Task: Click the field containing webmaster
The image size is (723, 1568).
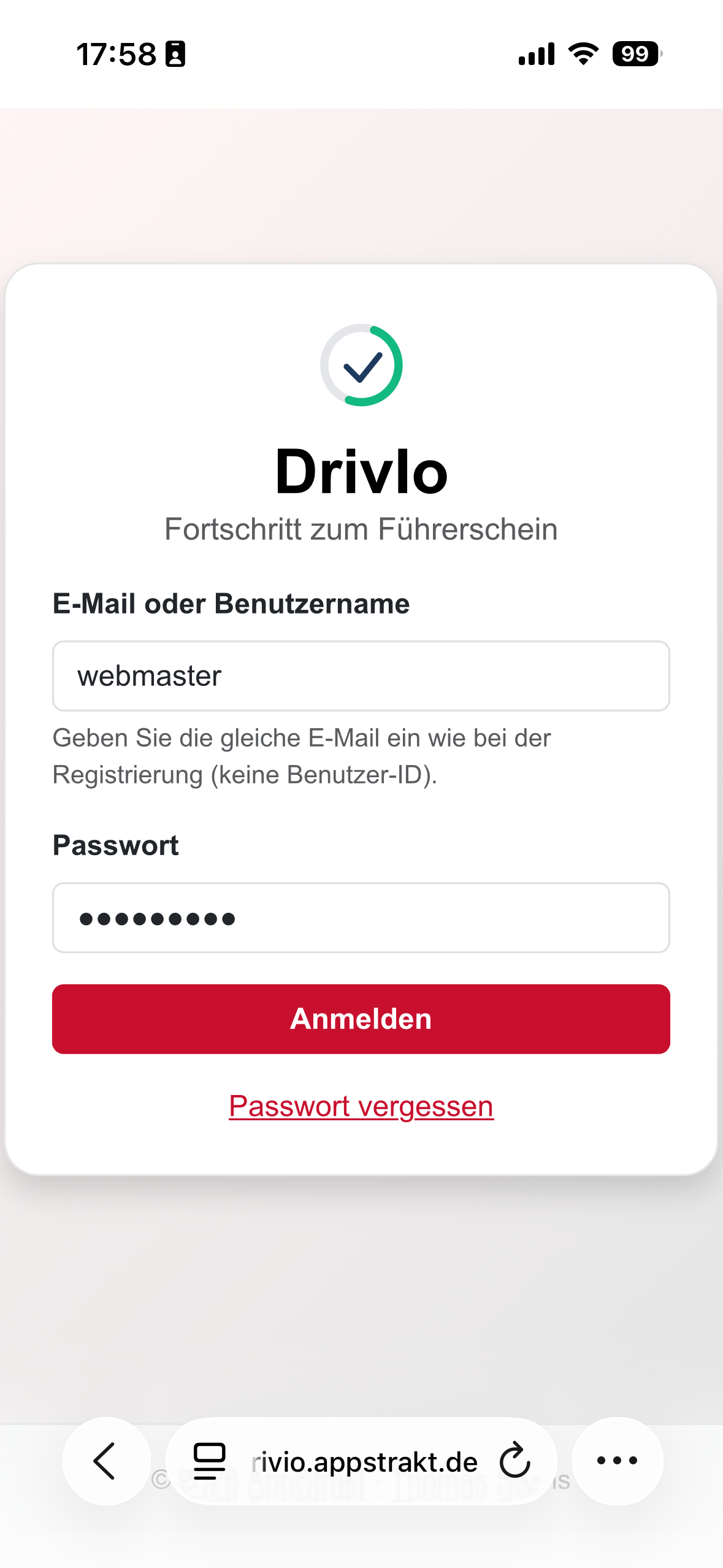Action: [x=361, y=675]
